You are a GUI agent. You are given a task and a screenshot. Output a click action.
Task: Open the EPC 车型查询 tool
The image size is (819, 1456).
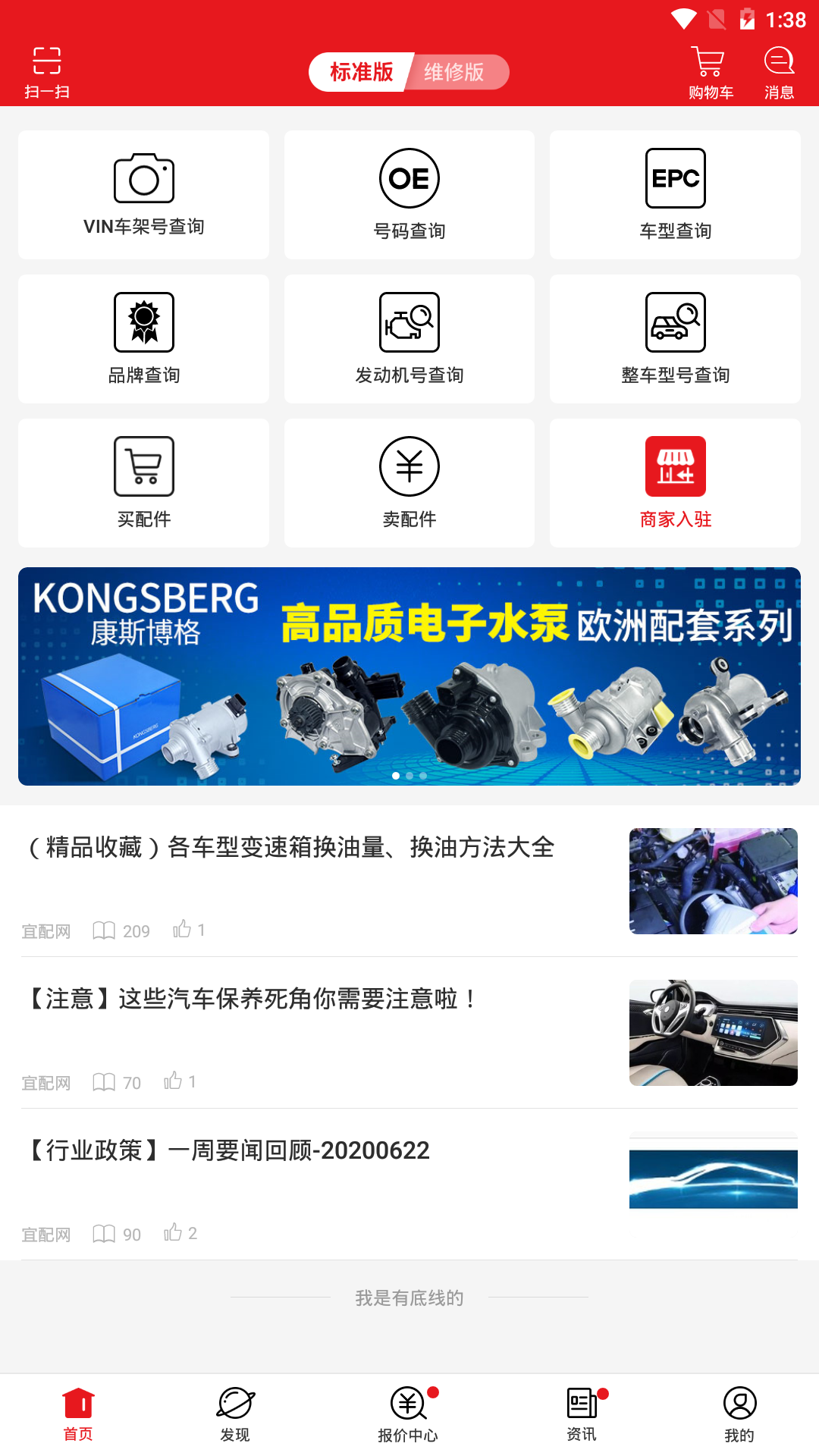674,194
